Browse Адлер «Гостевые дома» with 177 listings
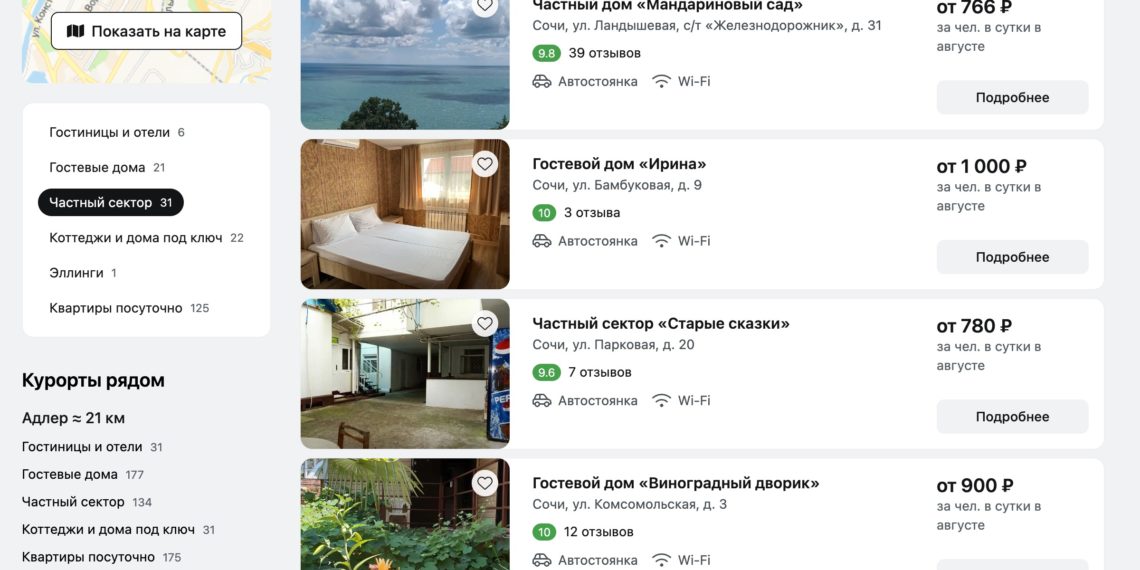 [x=70, y=475]
